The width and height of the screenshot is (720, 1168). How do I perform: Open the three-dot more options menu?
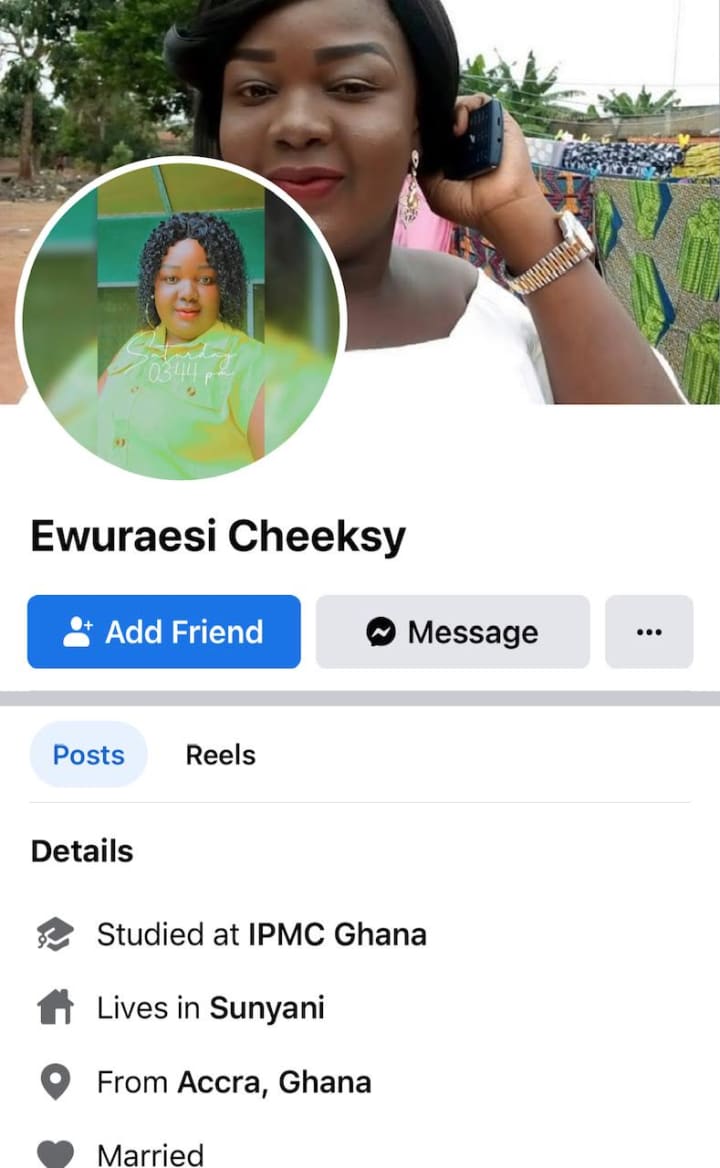[649, 632]
